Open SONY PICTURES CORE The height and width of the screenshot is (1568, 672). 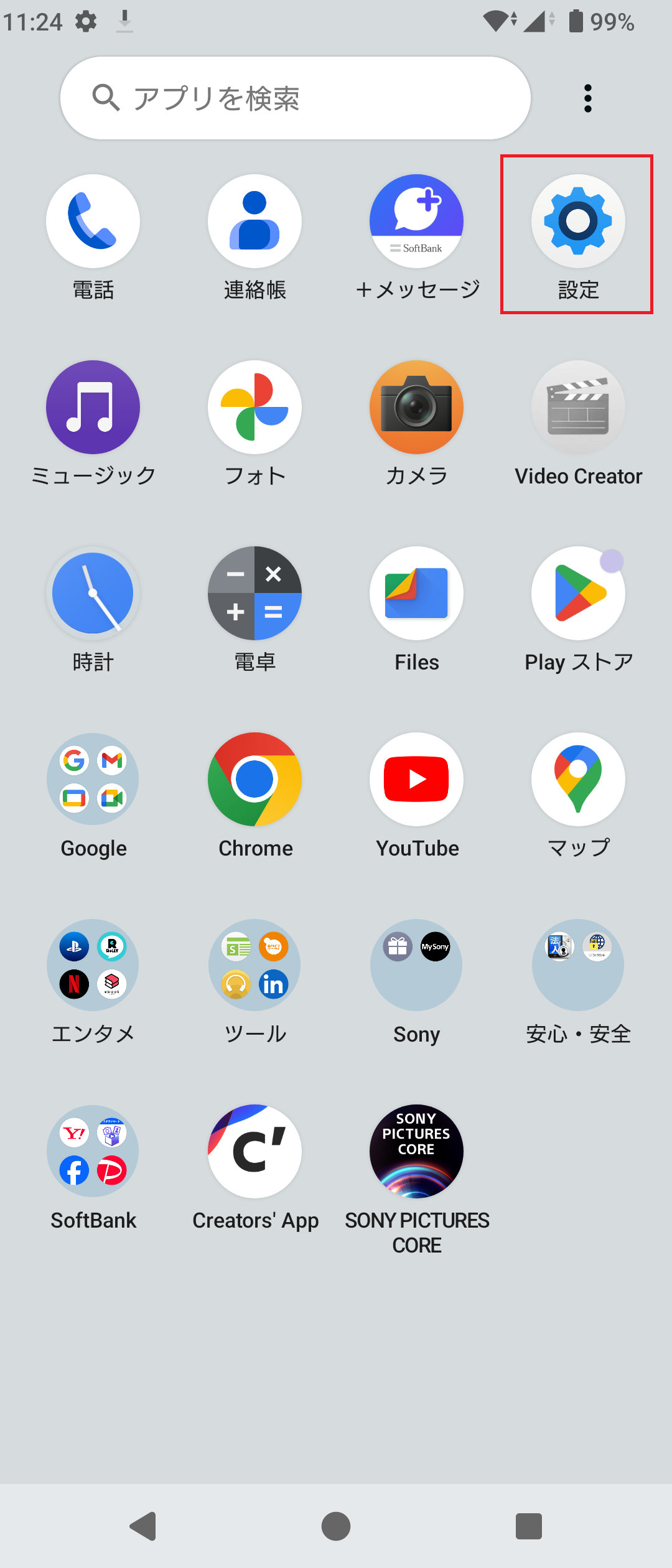416,1152
